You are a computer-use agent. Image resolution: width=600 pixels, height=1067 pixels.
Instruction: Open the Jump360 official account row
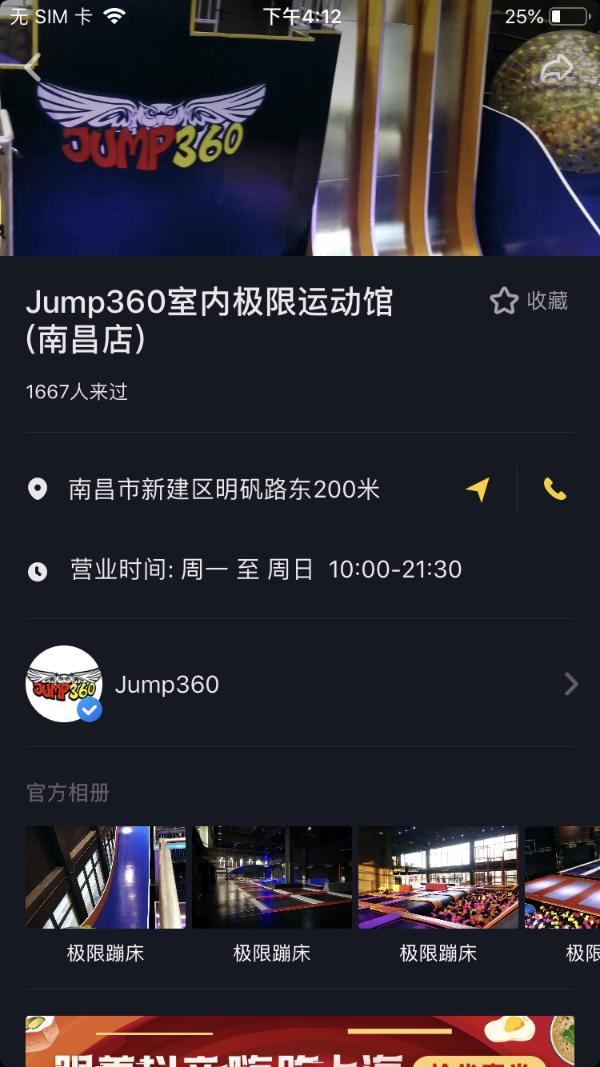click(x=300, y=684)
